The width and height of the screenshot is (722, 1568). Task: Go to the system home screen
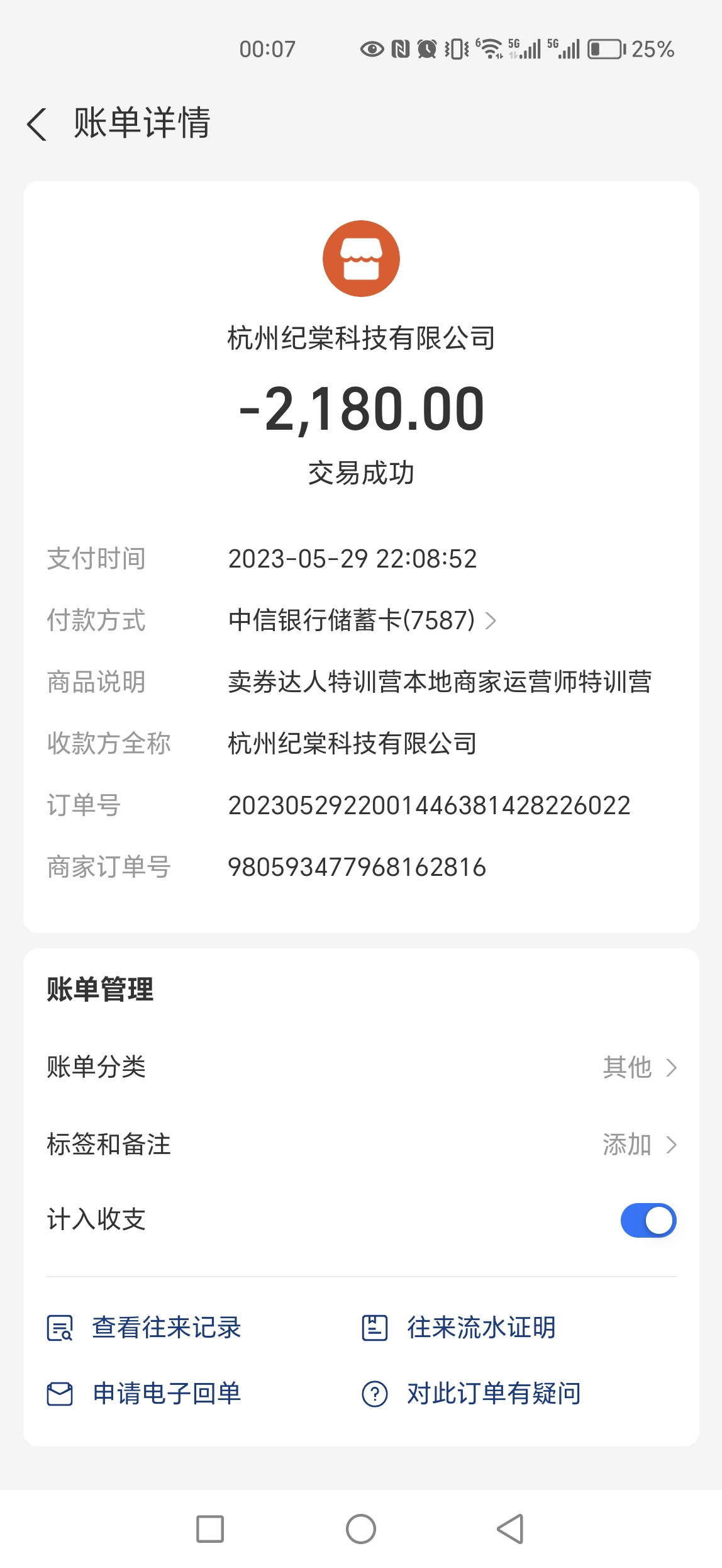(361, 1529)
